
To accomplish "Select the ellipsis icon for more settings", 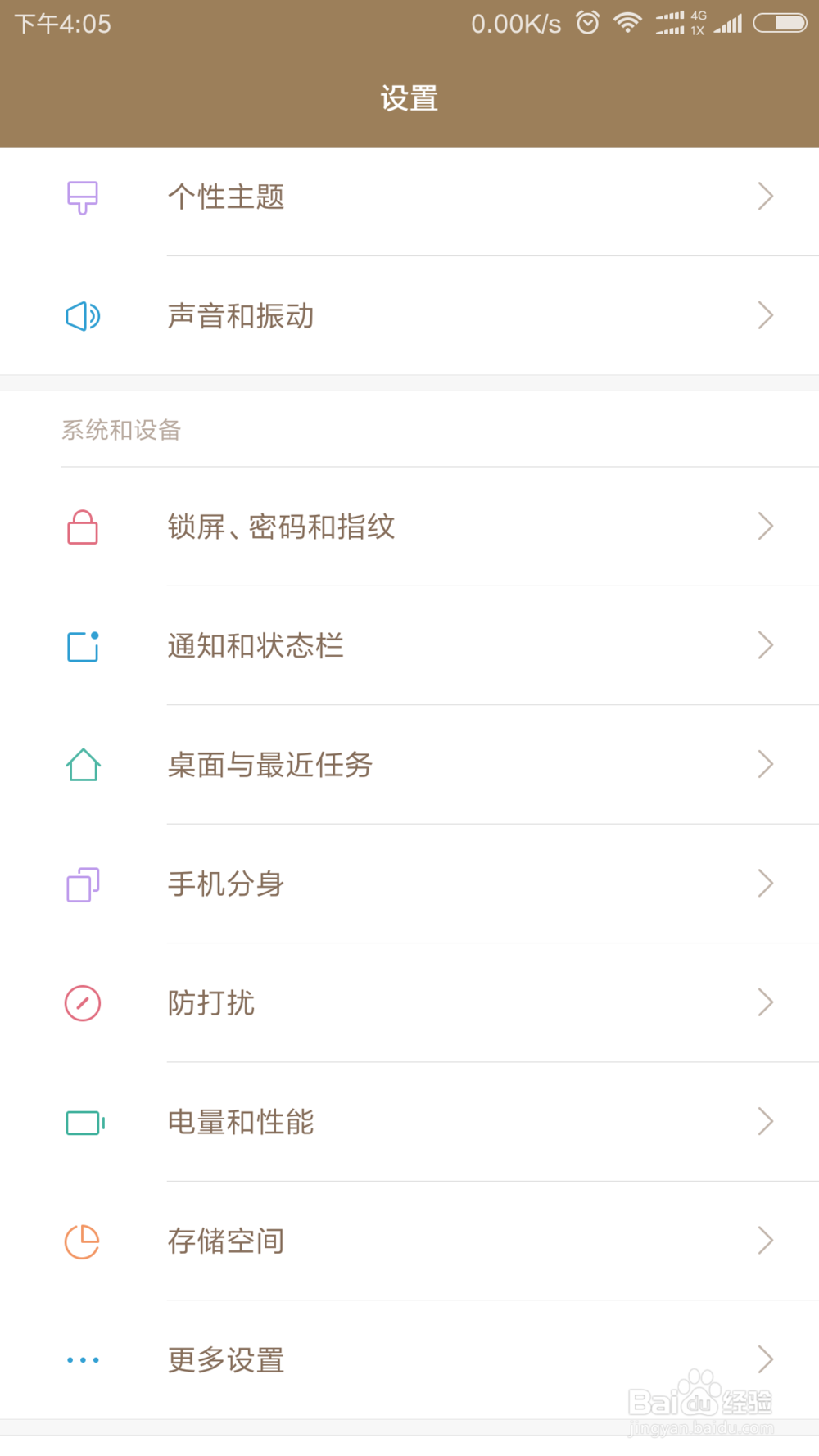I will 82,1360.
